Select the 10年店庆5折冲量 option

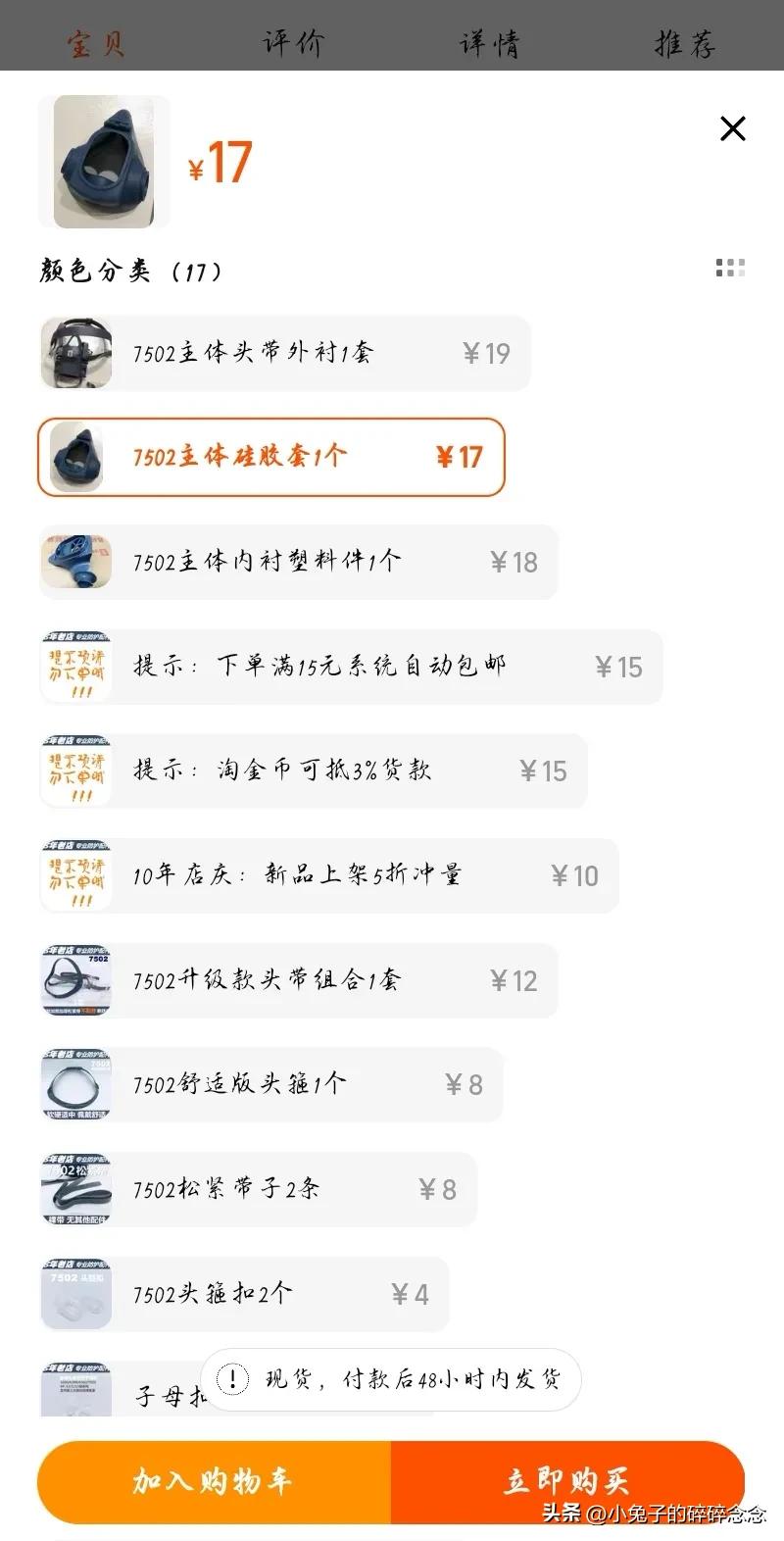click(323, 876)
